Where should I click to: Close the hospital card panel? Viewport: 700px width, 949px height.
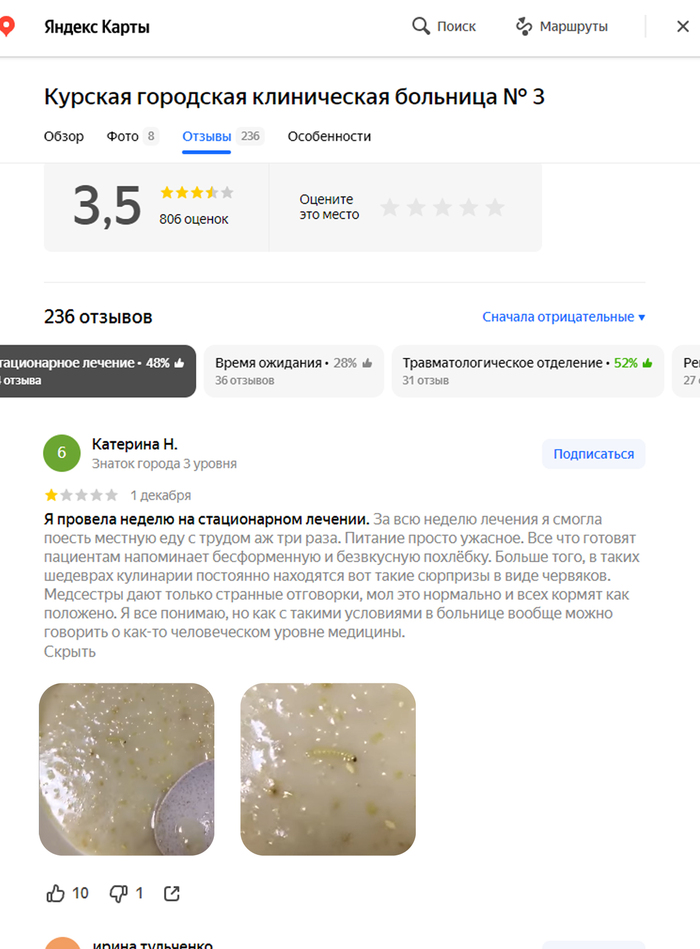click(683, 27)
